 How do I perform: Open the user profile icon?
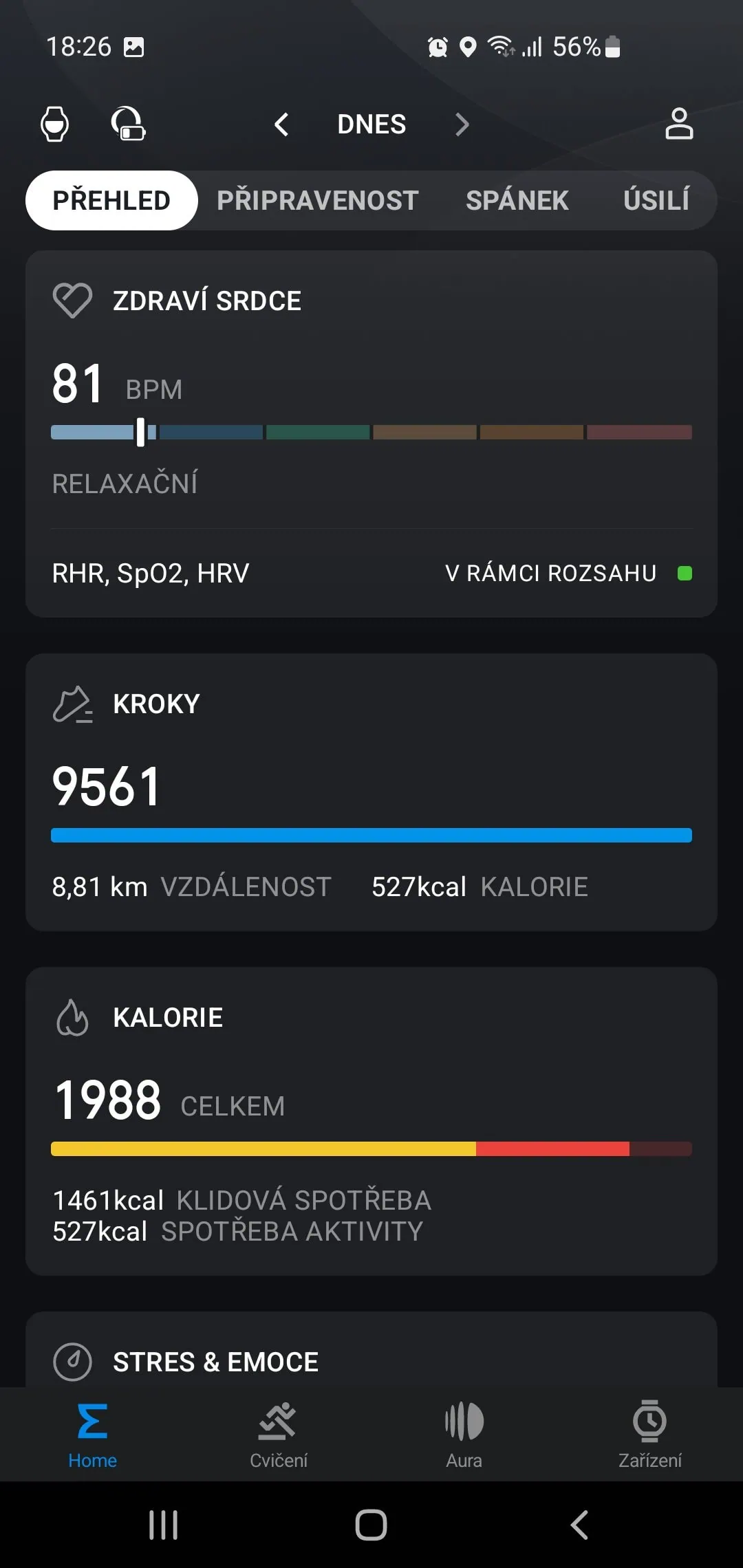pos(678,124)
